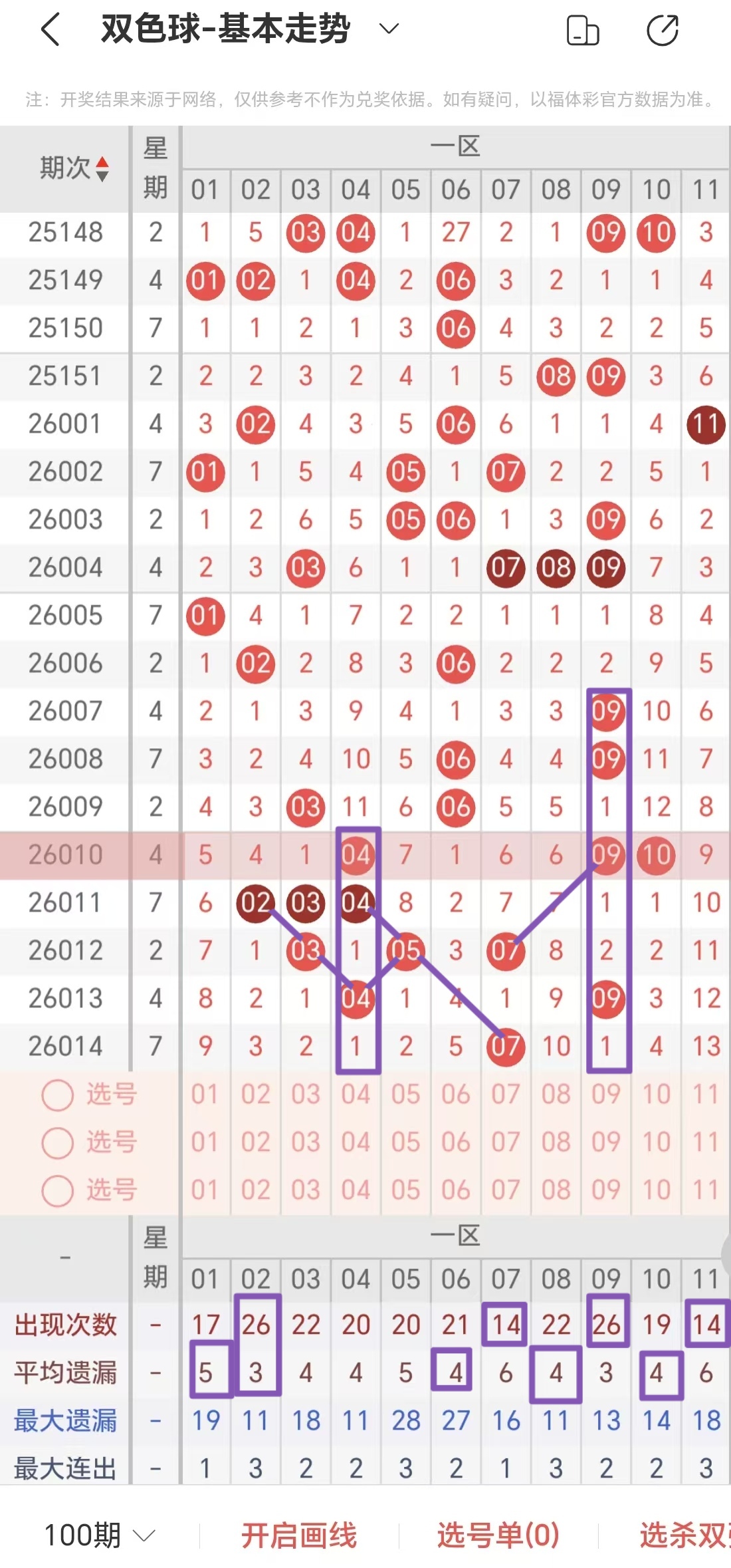Sort the chart by 期次

pos(73,168)
